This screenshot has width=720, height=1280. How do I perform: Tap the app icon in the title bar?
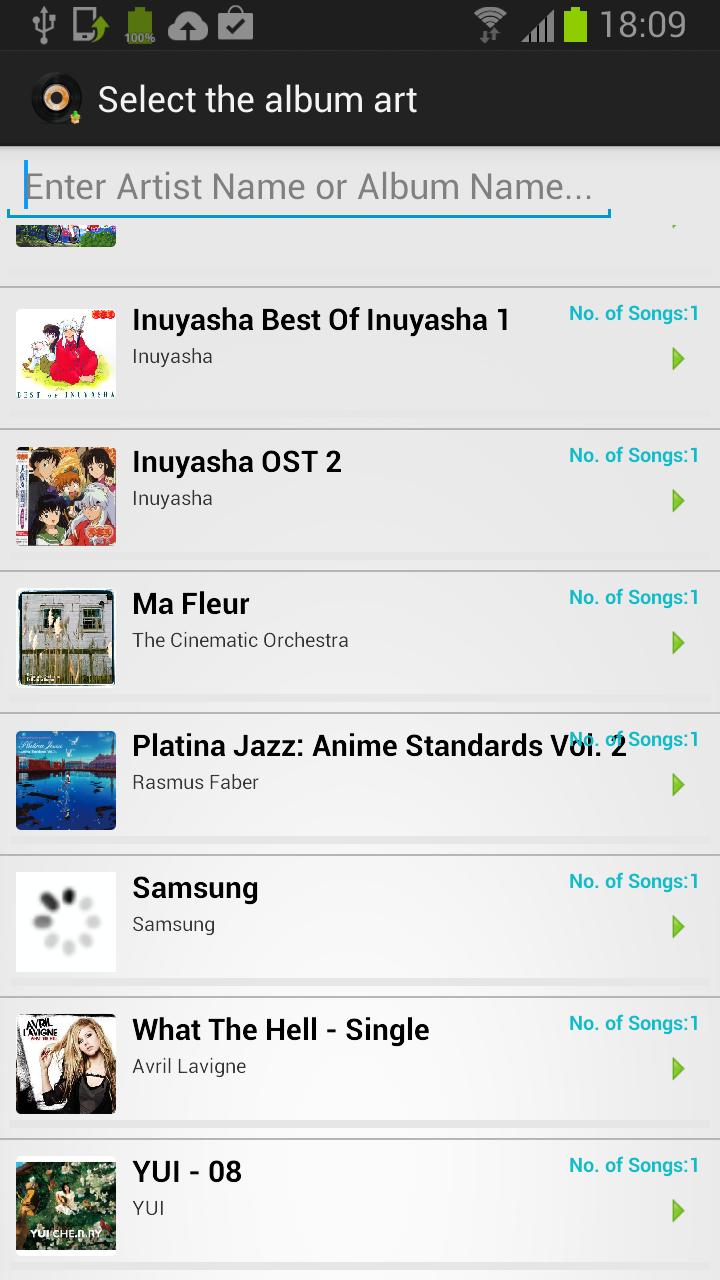[x=54, y=99]
